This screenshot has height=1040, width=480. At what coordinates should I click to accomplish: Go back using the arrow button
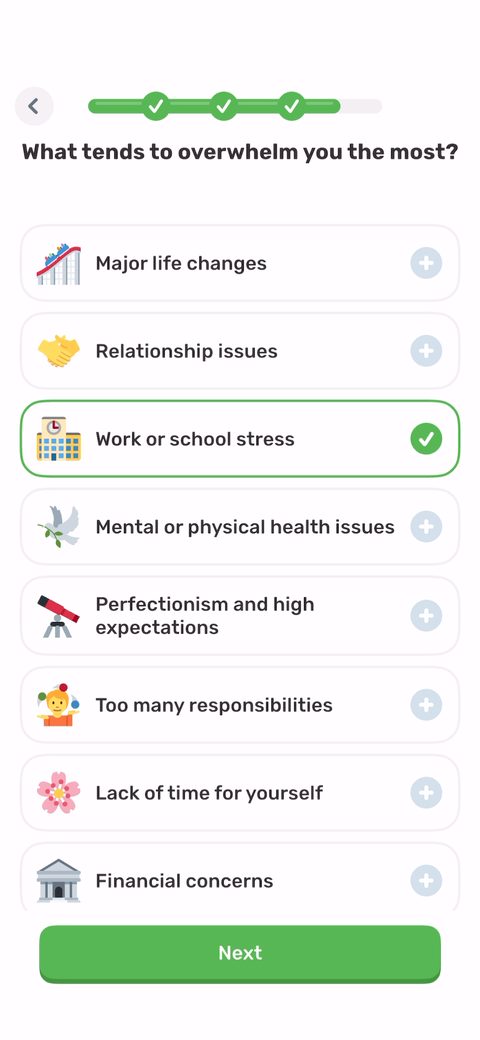pyautogui.click(x=34, y=105)
